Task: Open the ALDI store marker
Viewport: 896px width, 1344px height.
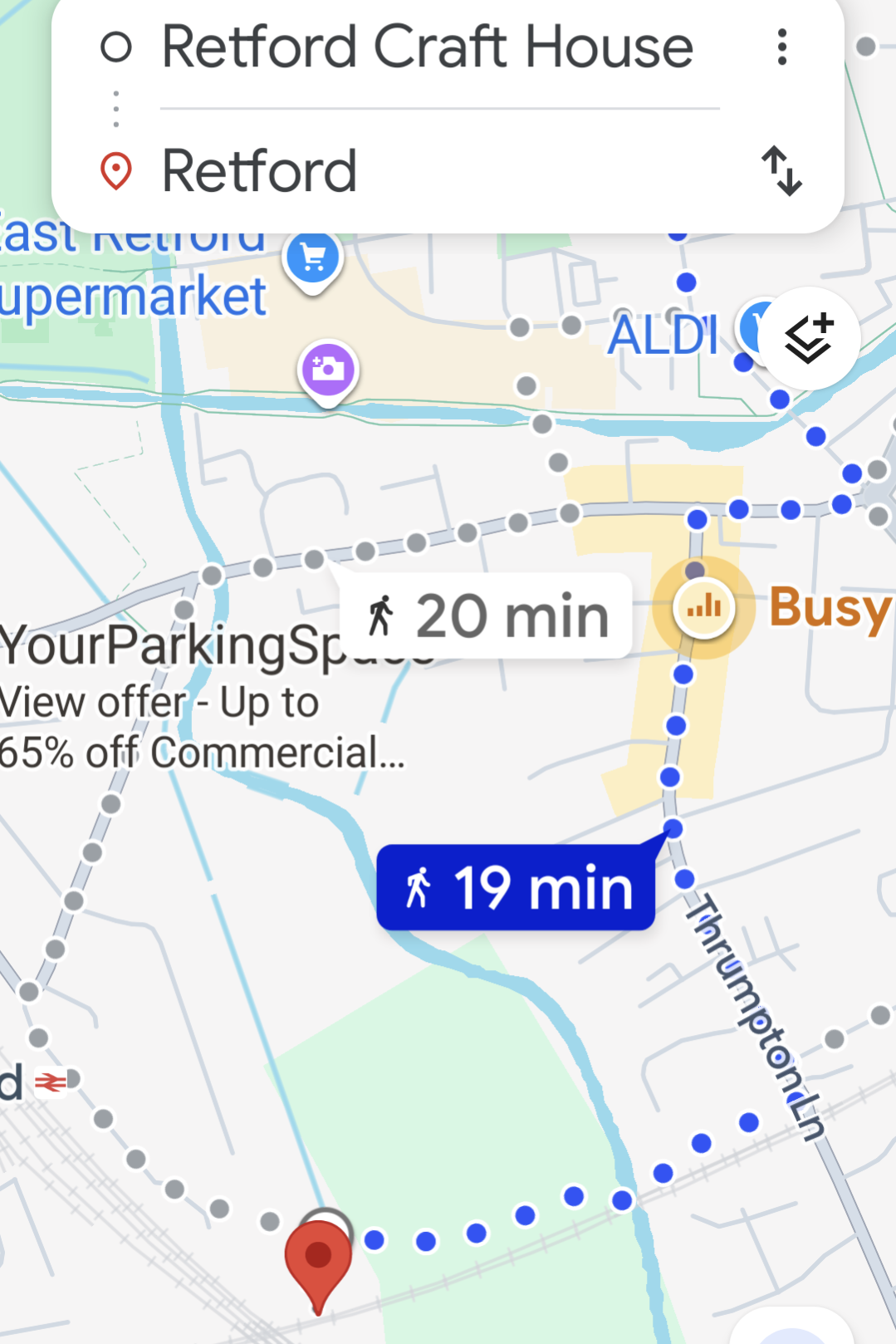Action: [x=664, y=335]
